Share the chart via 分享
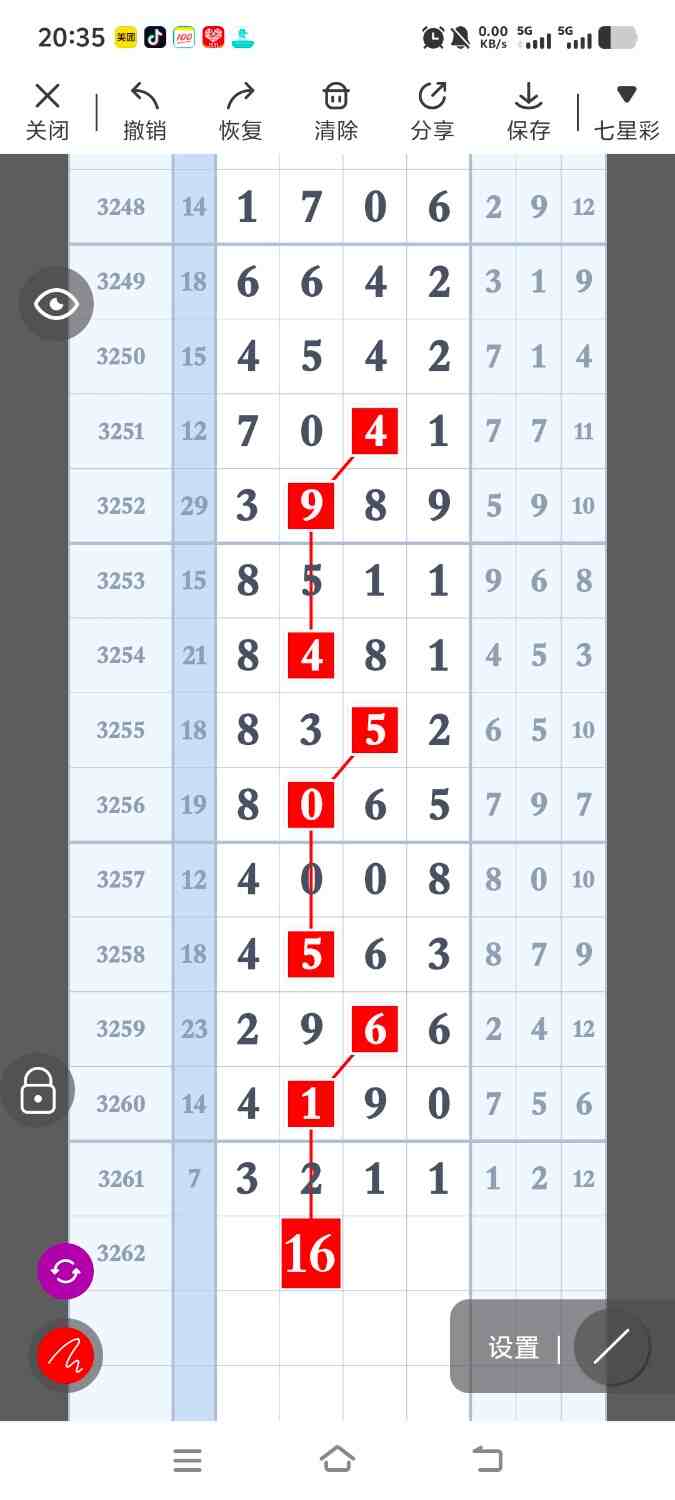675x1500 pixels. click(x=432, y=112)
